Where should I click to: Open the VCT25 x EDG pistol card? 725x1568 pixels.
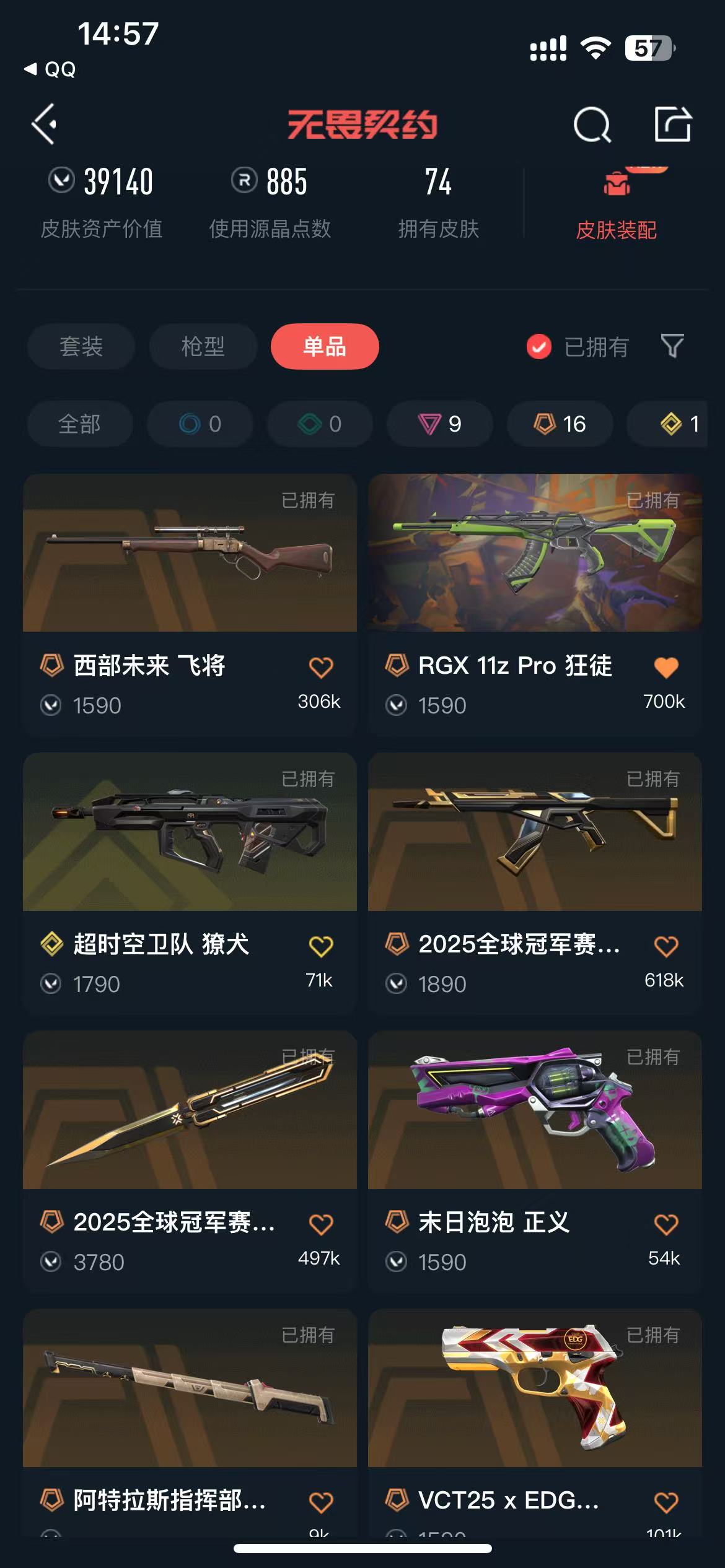[x=534, y=1388]
